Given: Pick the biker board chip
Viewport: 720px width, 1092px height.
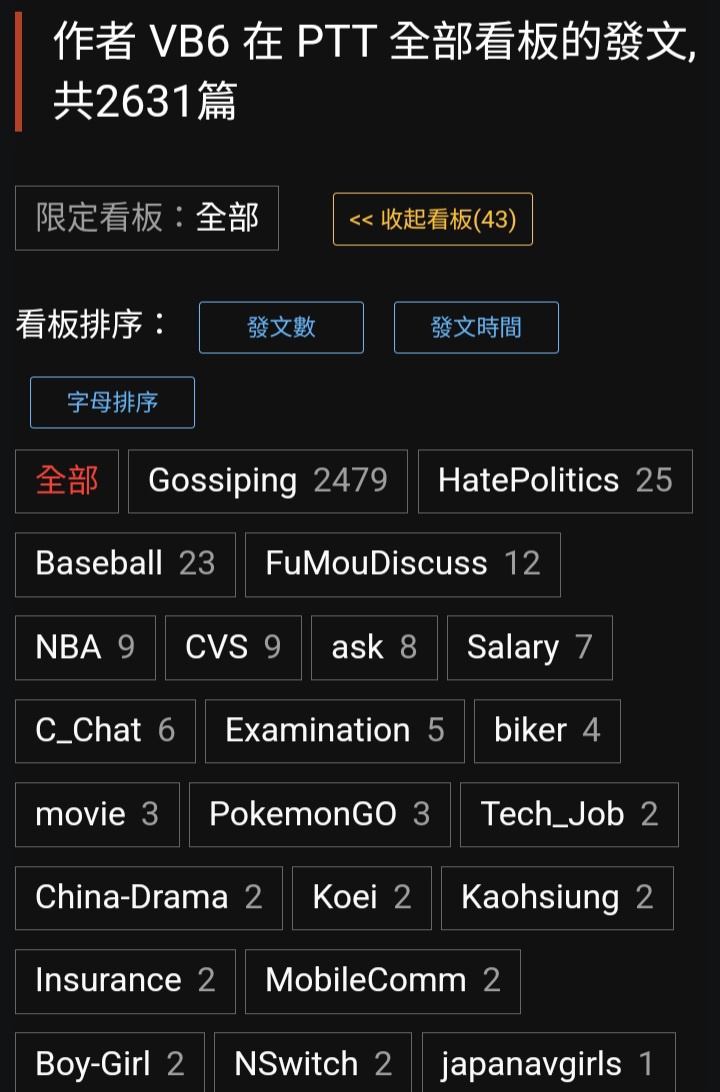Looking at the screenshot, I should click(x=547, y=730).
